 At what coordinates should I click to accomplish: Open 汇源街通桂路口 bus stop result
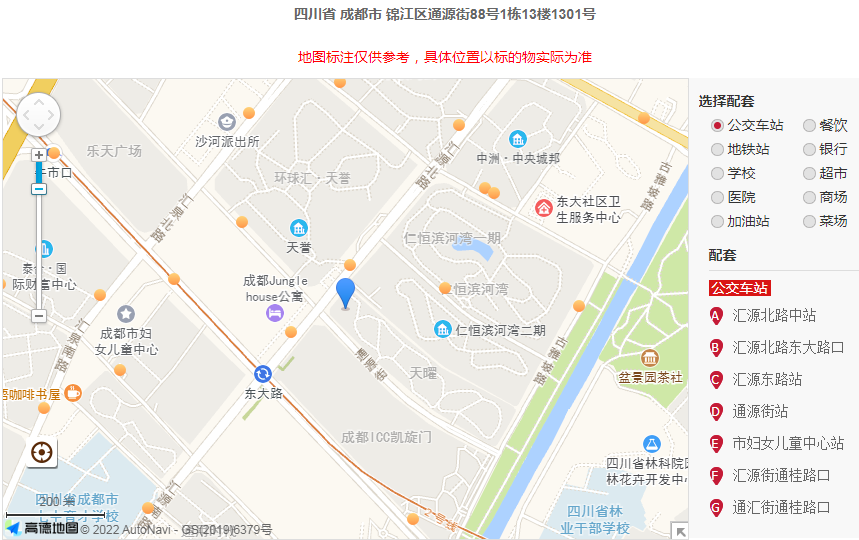[x=781, y=475]
